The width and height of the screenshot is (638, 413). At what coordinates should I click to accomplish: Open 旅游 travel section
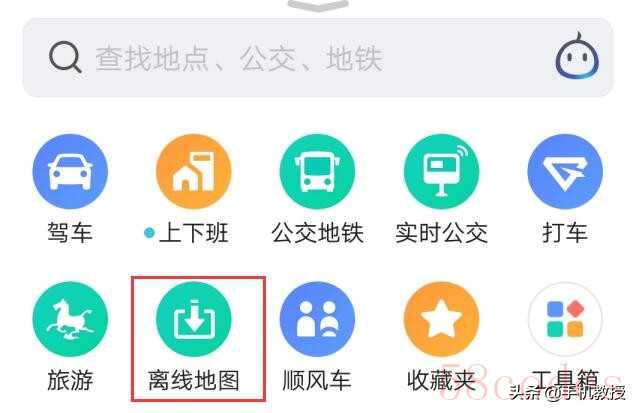70,320
